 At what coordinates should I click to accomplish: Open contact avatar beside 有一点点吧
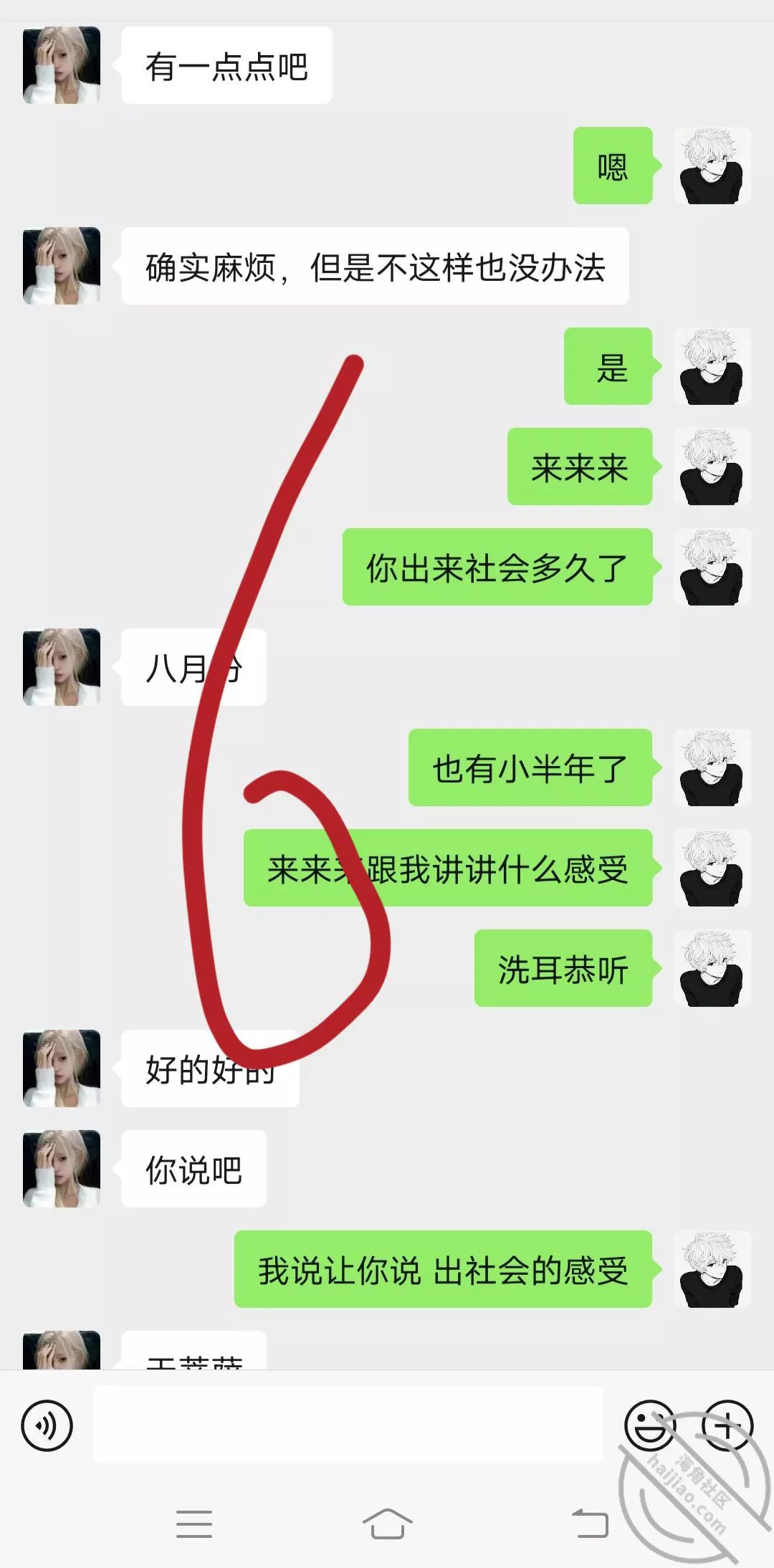coord(62,65)
